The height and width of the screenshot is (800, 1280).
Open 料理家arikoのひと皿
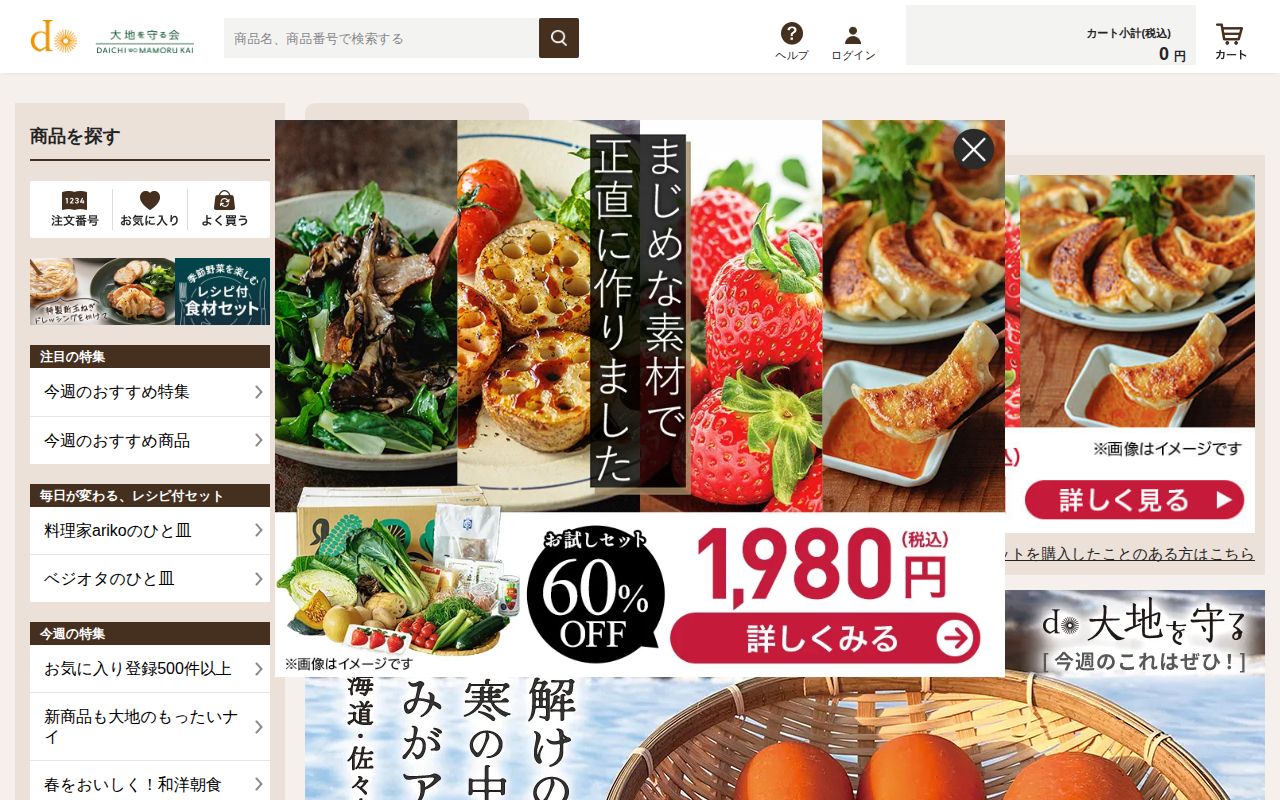pos(150,530)
